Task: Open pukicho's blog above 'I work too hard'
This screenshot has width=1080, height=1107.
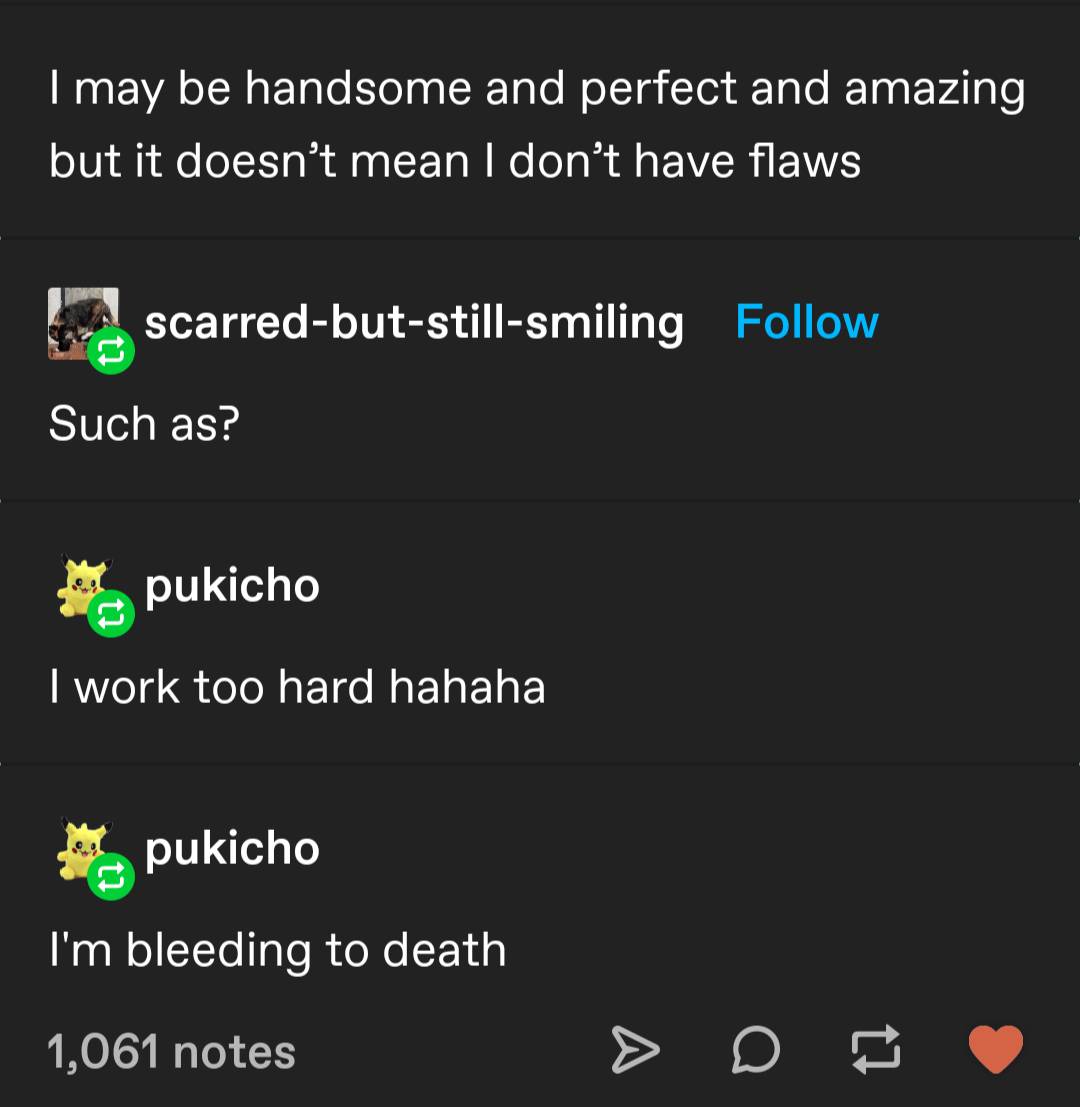Action: (232, 585)
